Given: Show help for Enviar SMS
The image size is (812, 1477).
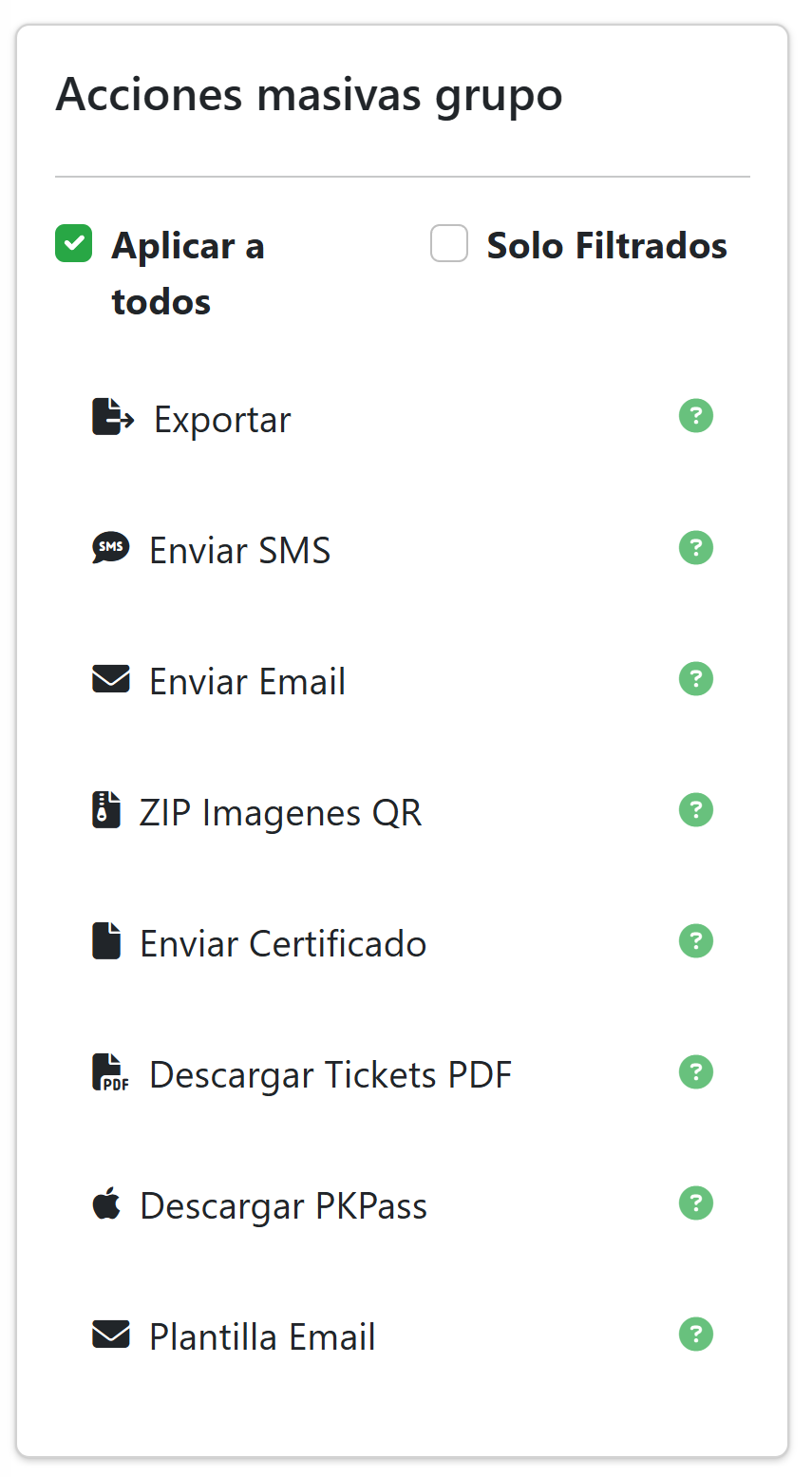Looking at the screenshot, I should [696, 548].
